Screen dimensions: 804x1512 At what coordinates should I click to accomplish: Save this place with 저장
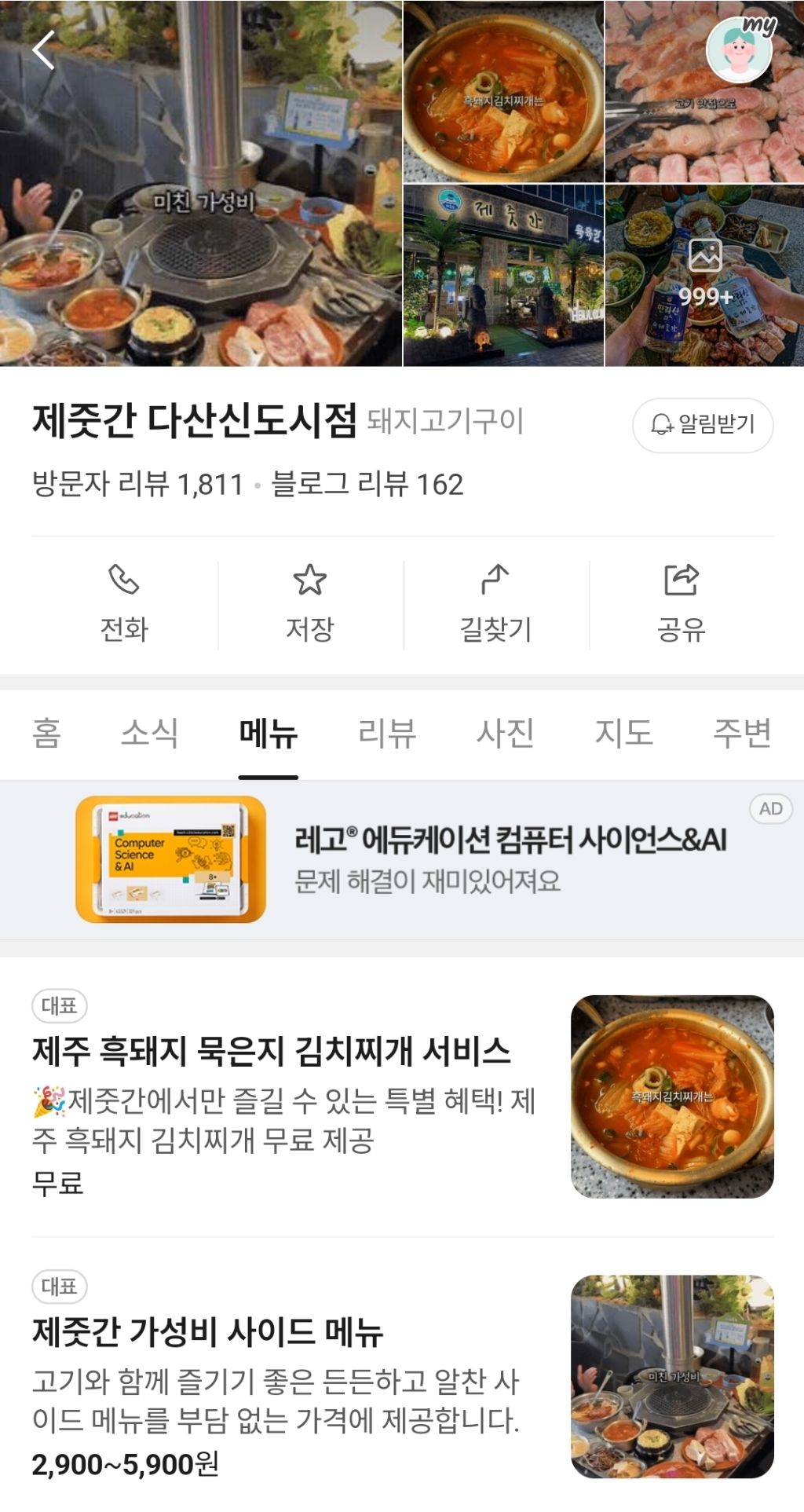click(x=310, y=605)
